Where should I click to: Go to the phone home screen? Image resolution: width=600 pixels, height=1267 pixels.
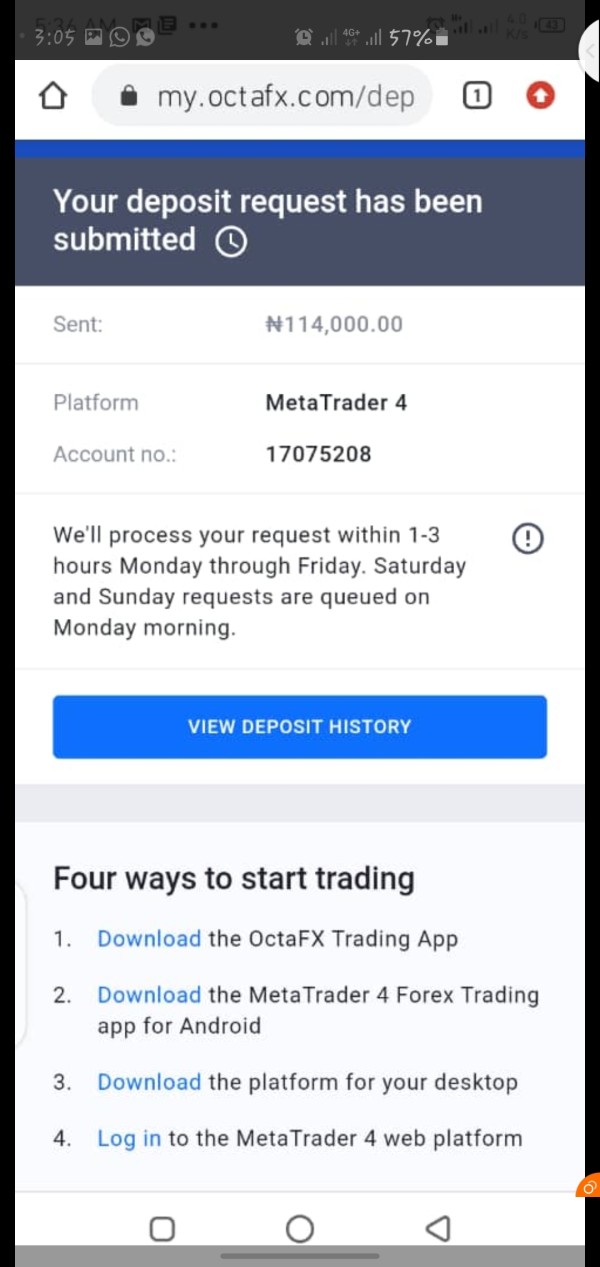coord(299,1228)
